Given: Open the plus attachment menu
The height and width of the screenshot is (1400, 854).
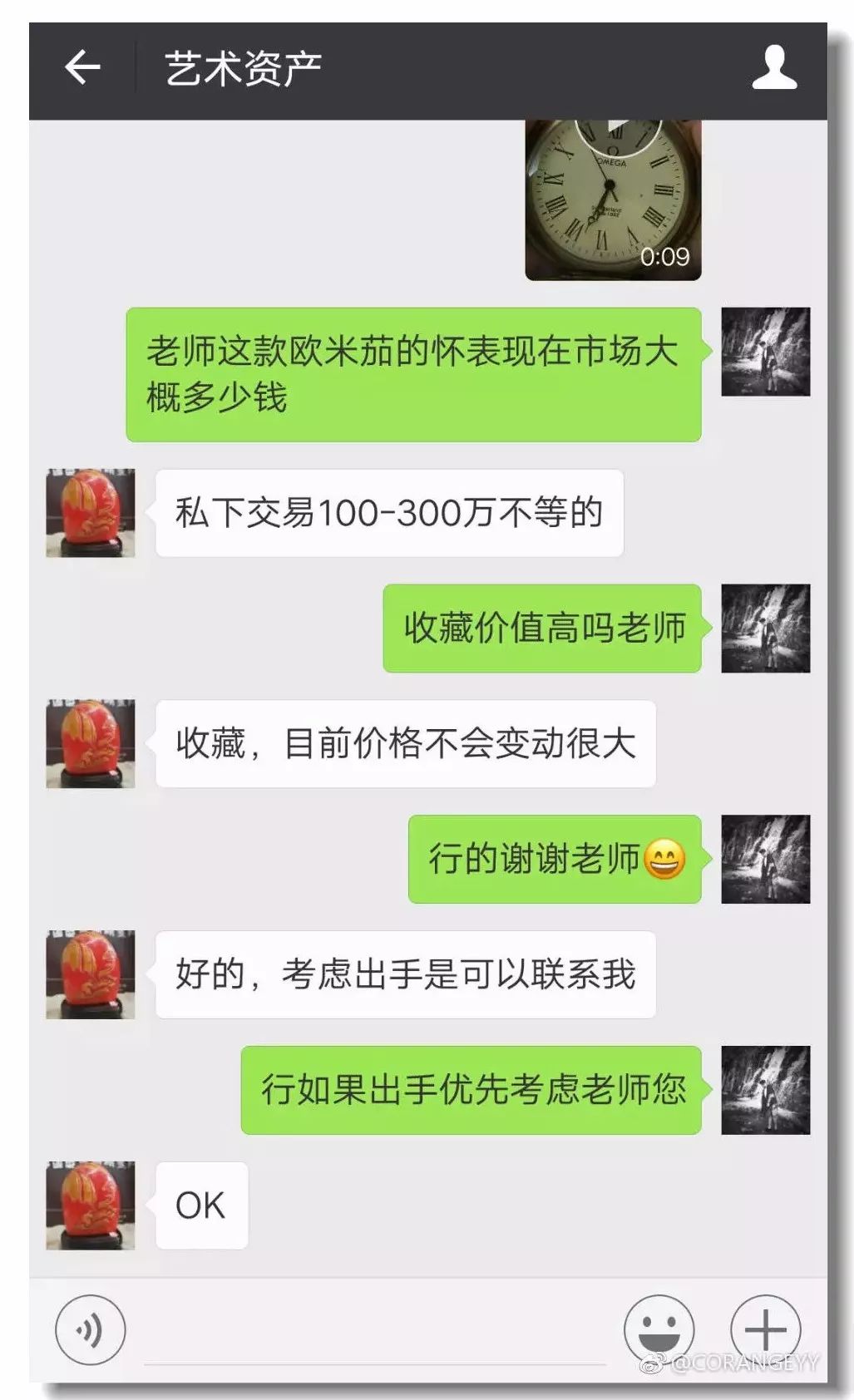Looking at the screenshot, I should [764, 1329].
